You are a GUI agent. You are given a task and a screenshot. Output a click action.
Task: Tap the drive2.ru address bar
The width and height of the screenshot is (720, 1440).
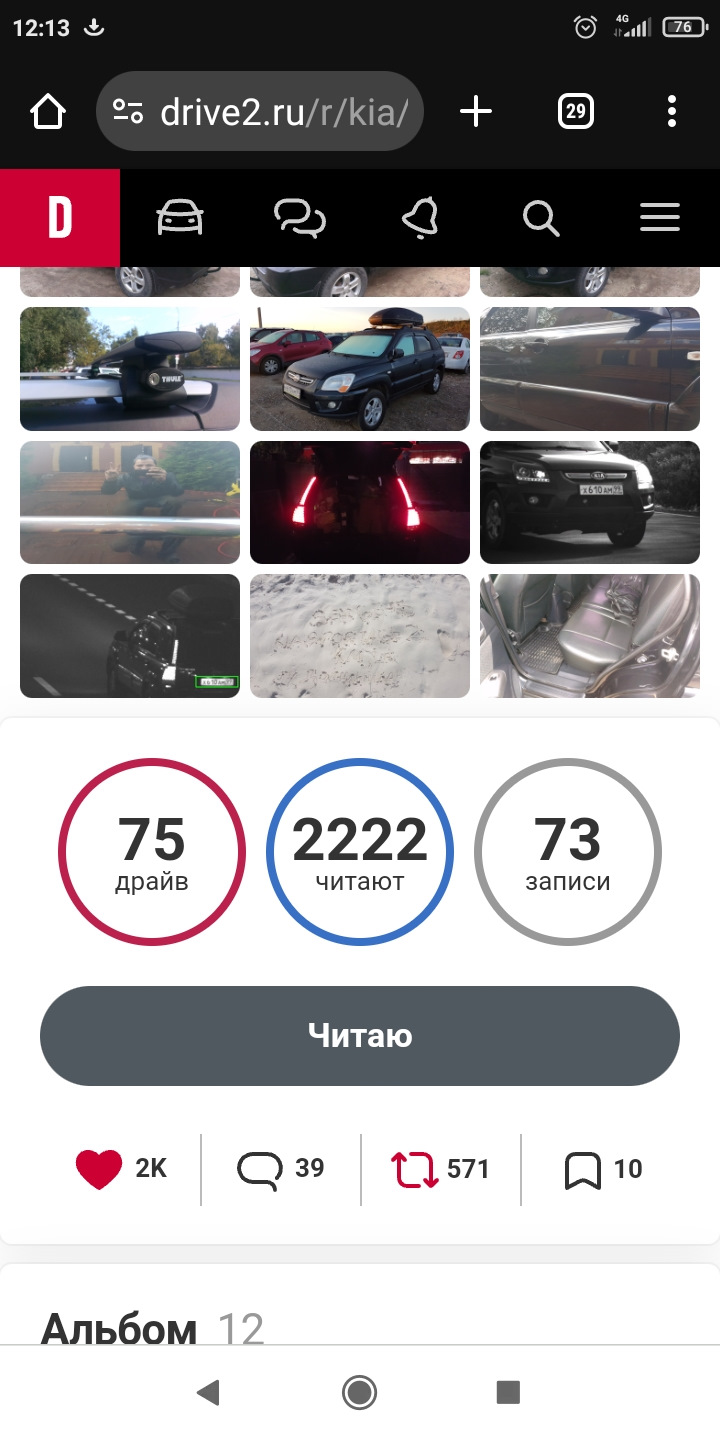click(260, 112)
